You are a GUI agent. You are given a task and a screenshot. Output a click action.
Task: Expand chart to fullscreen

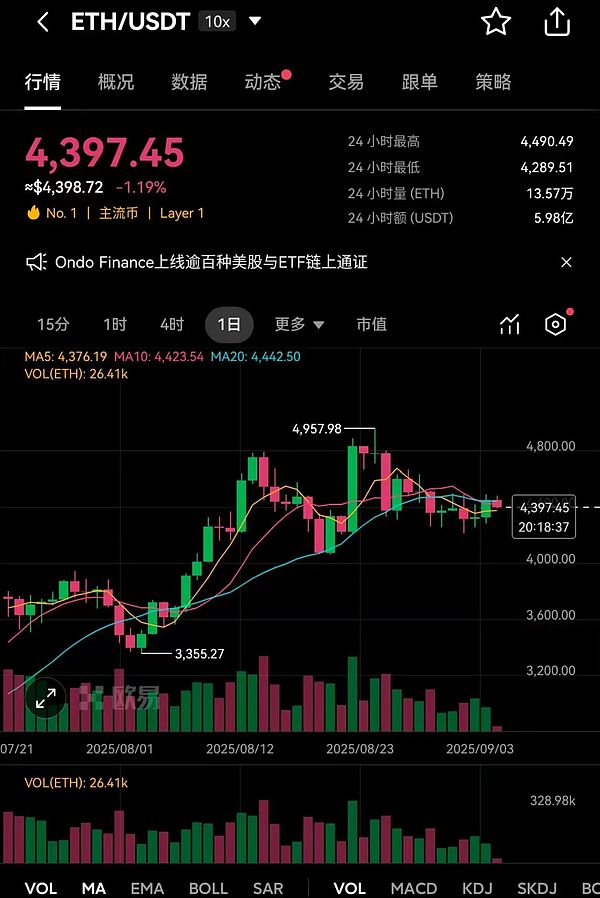(46, 699)
